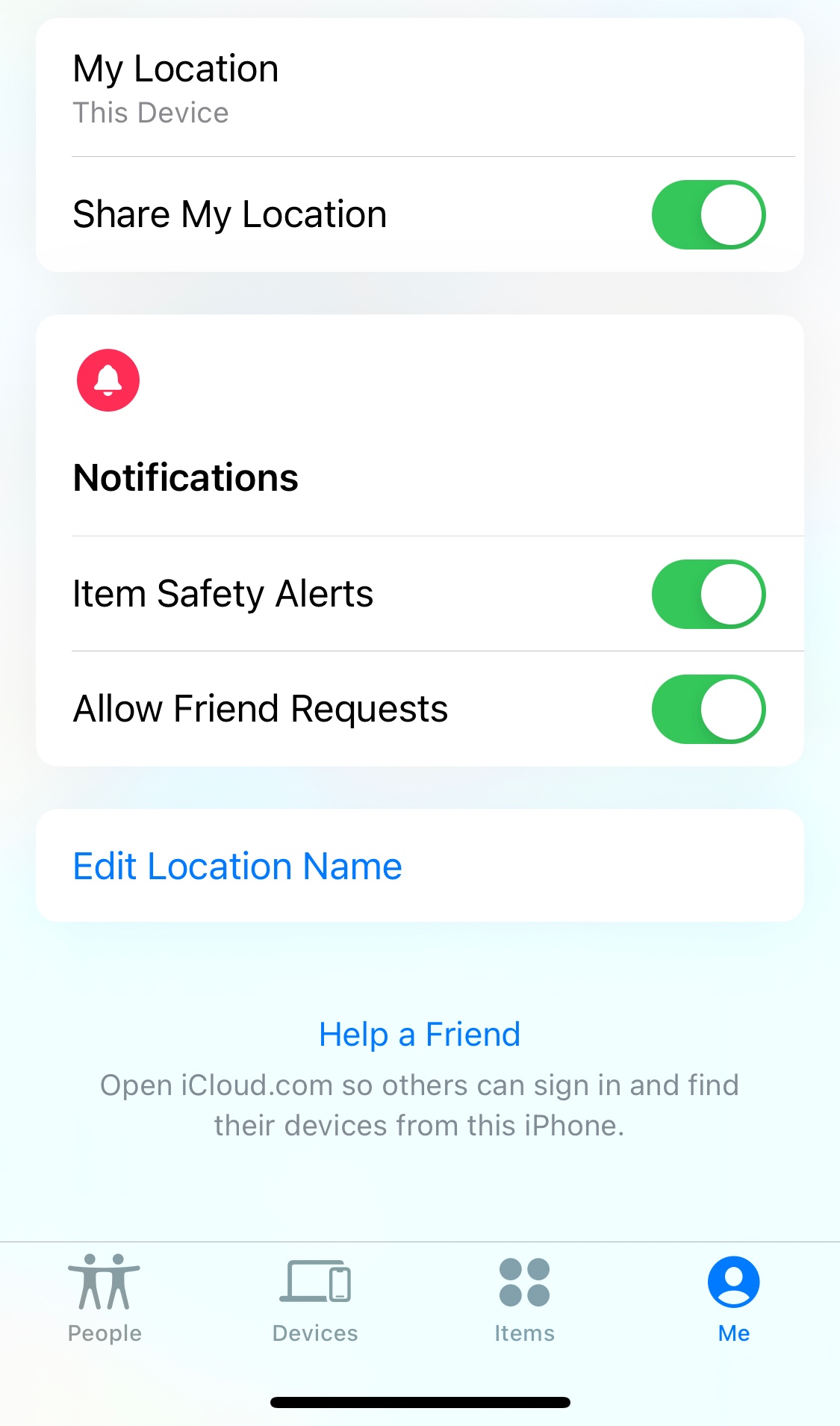The height and width of the screenshot is (1426, 840).
Task: Open the My Location row
Action: coord(418,88)
